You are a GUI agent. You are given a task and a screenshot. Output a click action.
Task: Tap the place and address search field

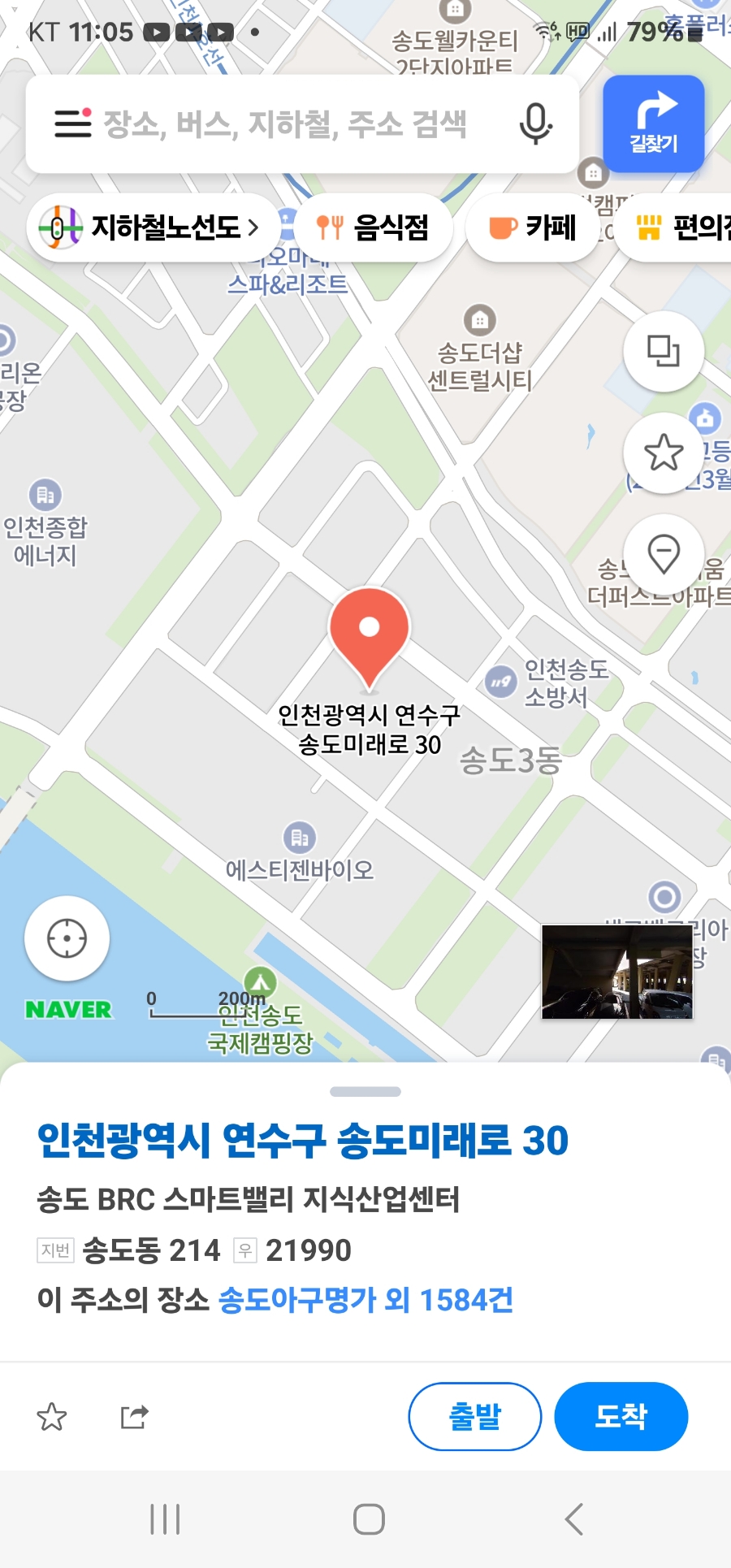[284, 124]
